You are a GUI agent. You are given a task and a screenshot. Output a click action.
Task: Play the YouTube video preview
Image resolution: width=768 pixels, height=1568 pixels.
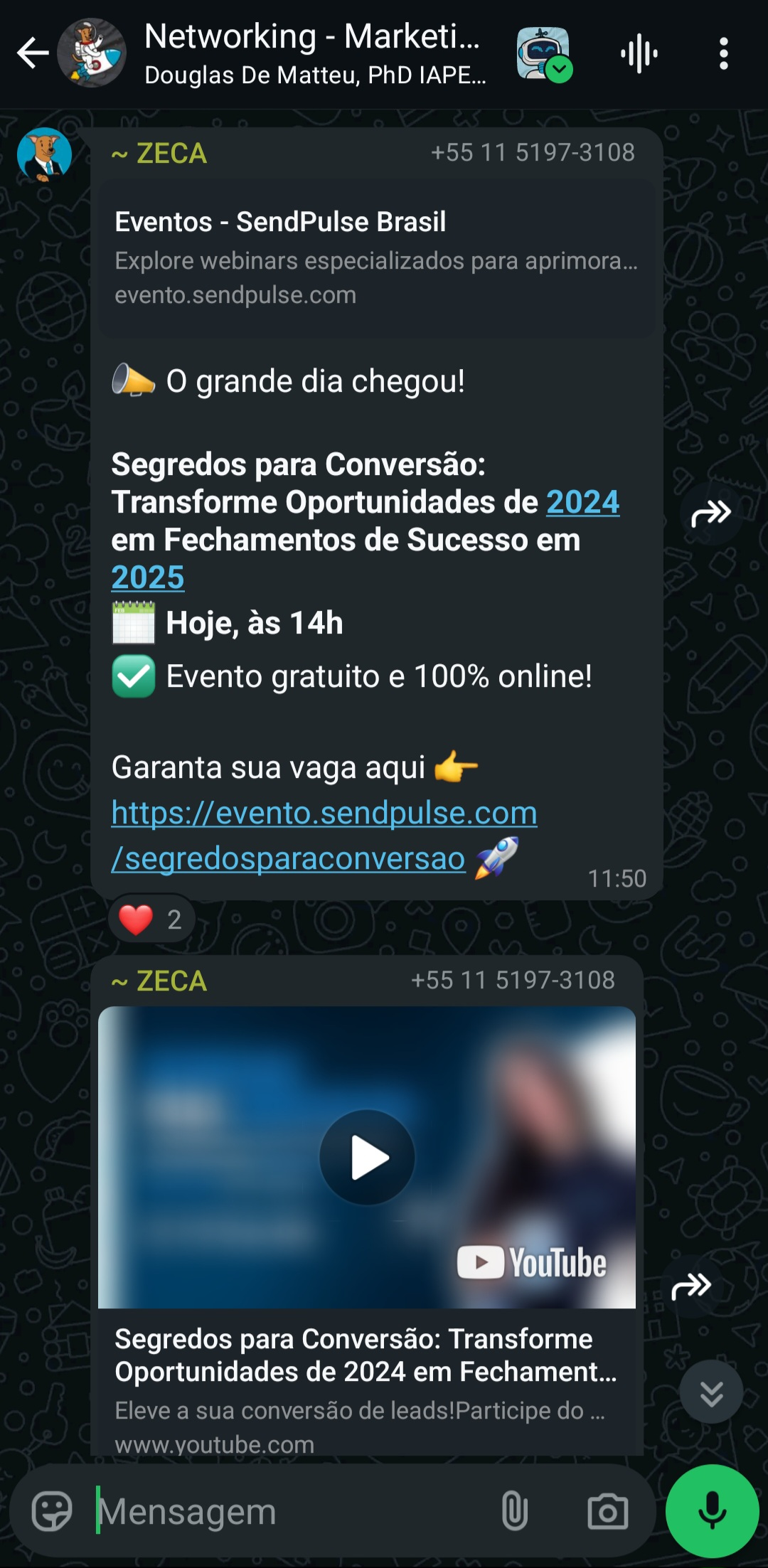(367, 1156)
